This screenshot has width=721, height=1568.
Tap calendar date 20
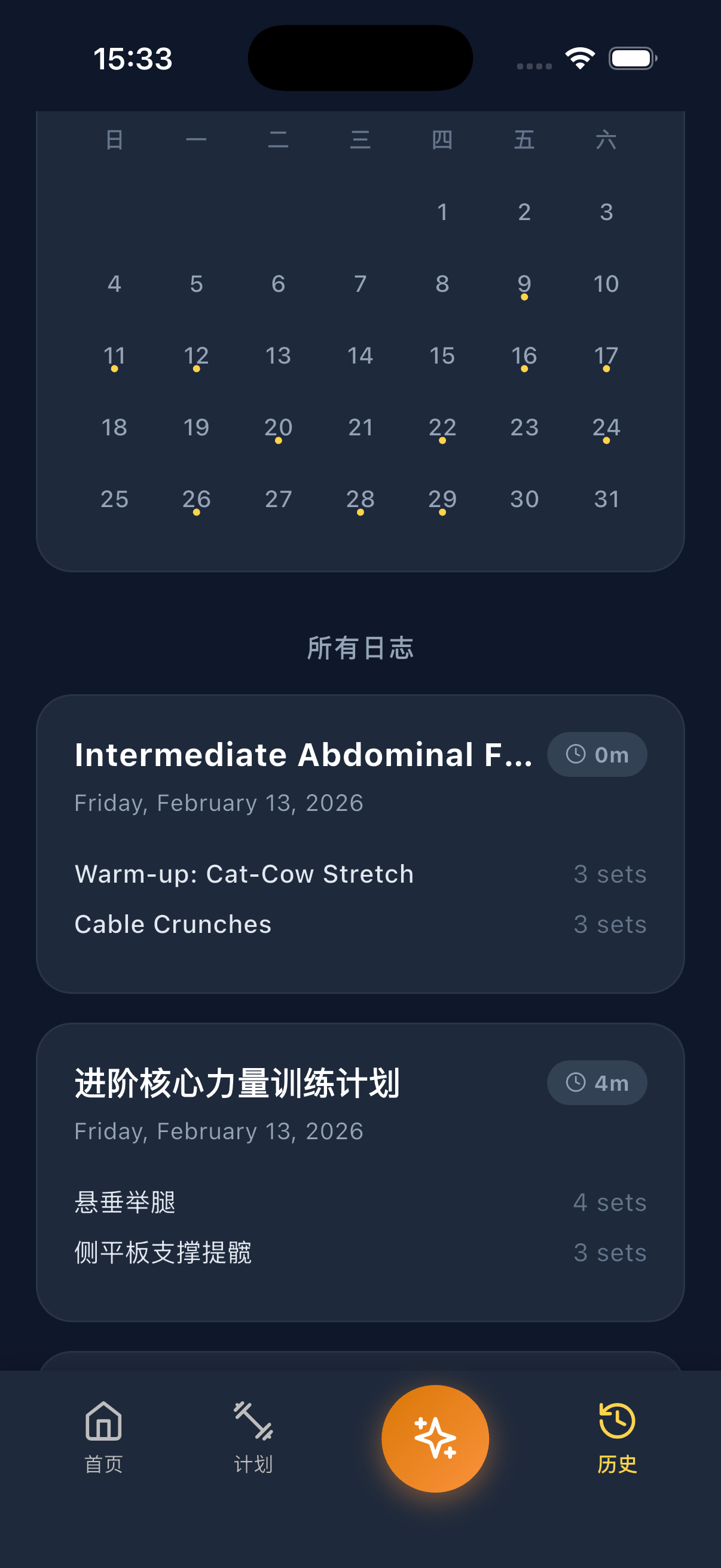278,428
